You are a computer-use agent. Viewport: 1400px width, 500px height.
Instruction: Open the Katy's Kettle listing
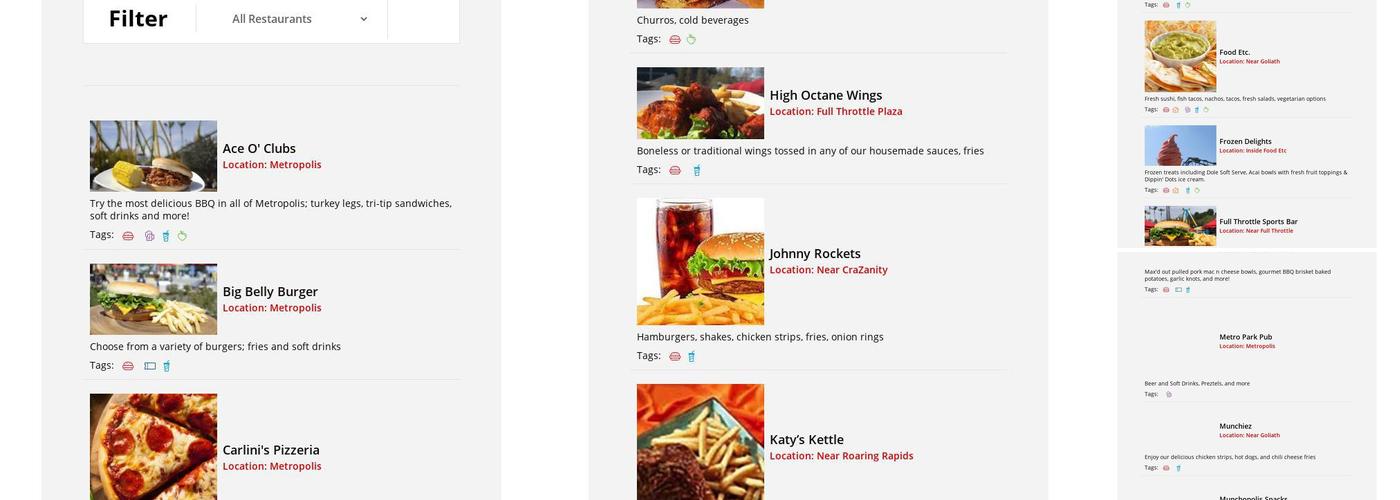806,440
